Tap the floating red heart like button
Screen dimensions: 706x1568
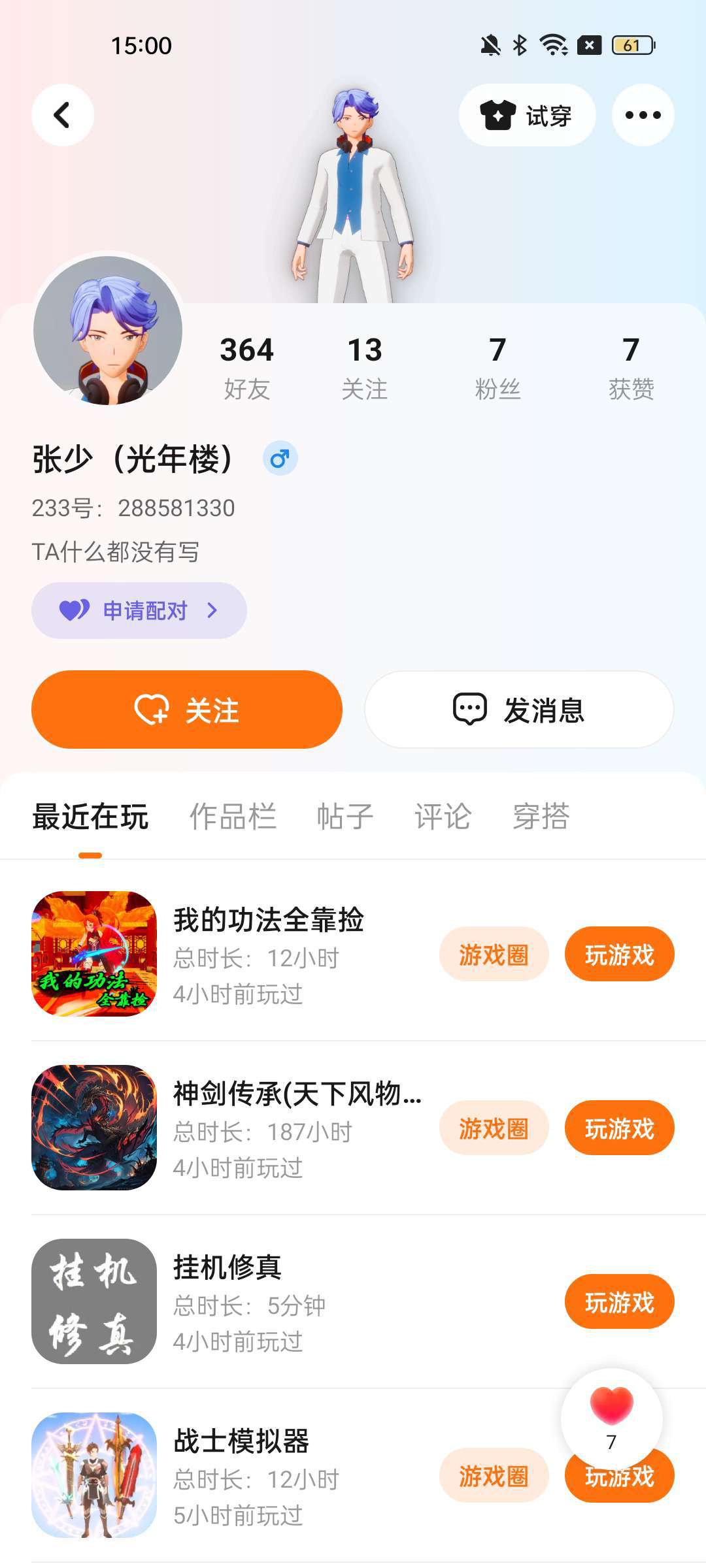[x=612, y=1411]
